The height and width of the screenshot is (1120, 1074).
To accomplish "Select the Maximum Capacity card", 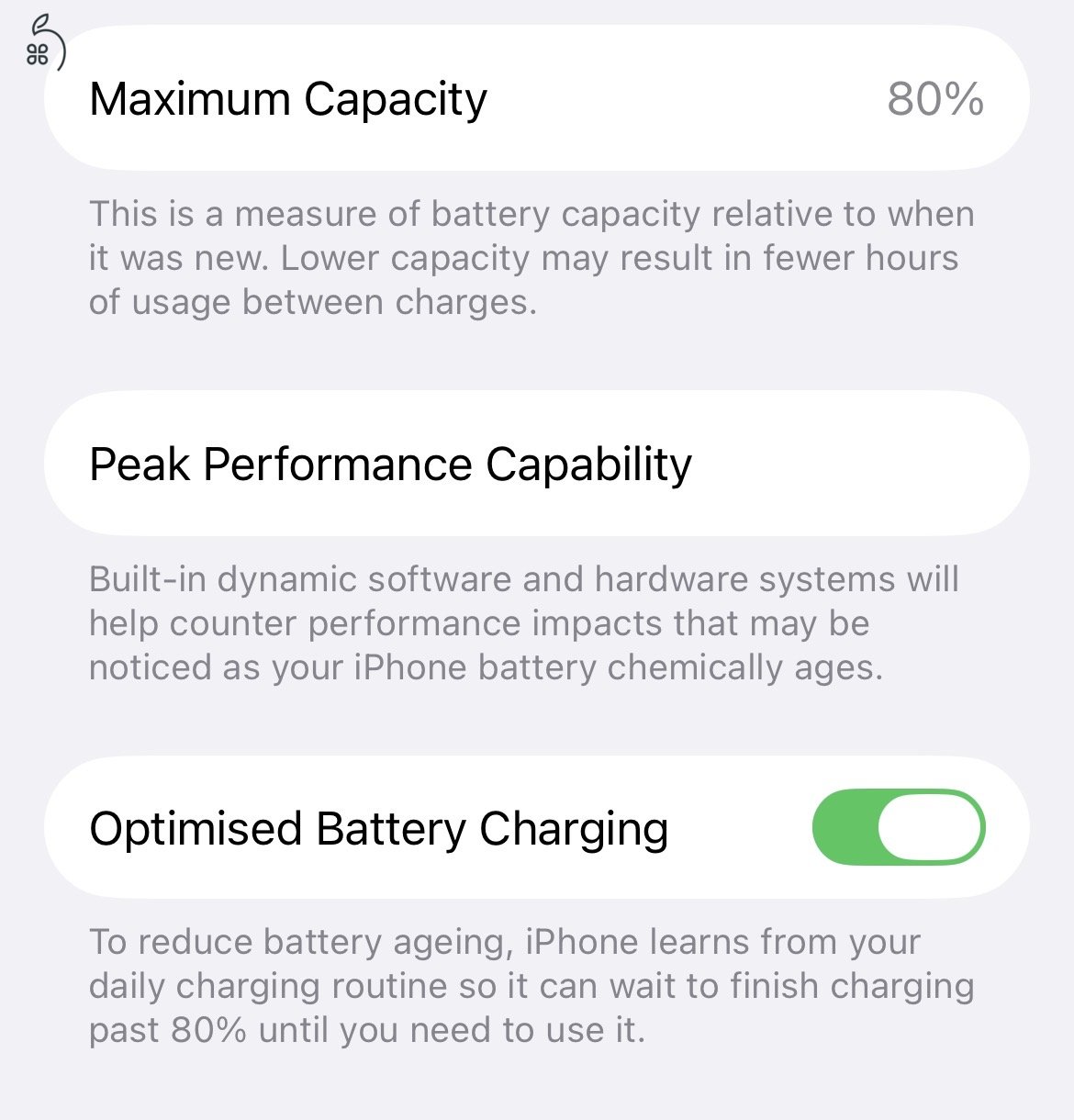I will coord(537,99).
